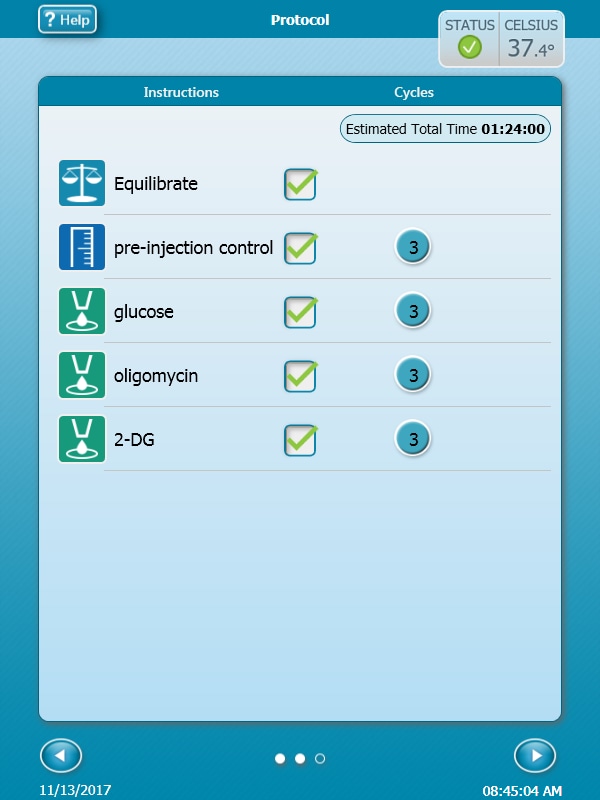600x800 pixels.
Task: Advance with the next page arrow
Action: [x=535, y=756]
